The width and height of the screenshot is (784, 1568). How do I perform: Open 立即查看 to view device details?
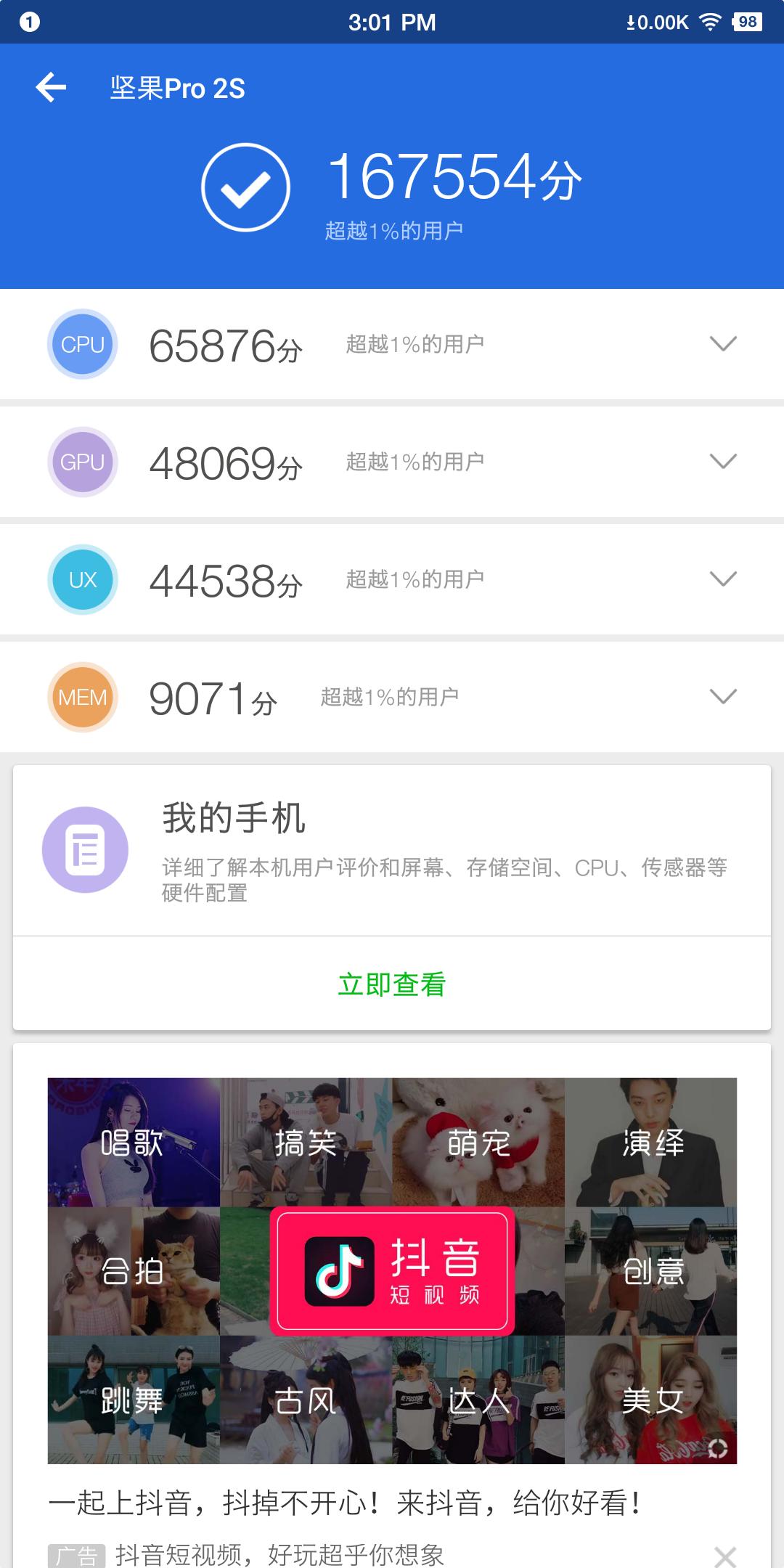point(392,986)
